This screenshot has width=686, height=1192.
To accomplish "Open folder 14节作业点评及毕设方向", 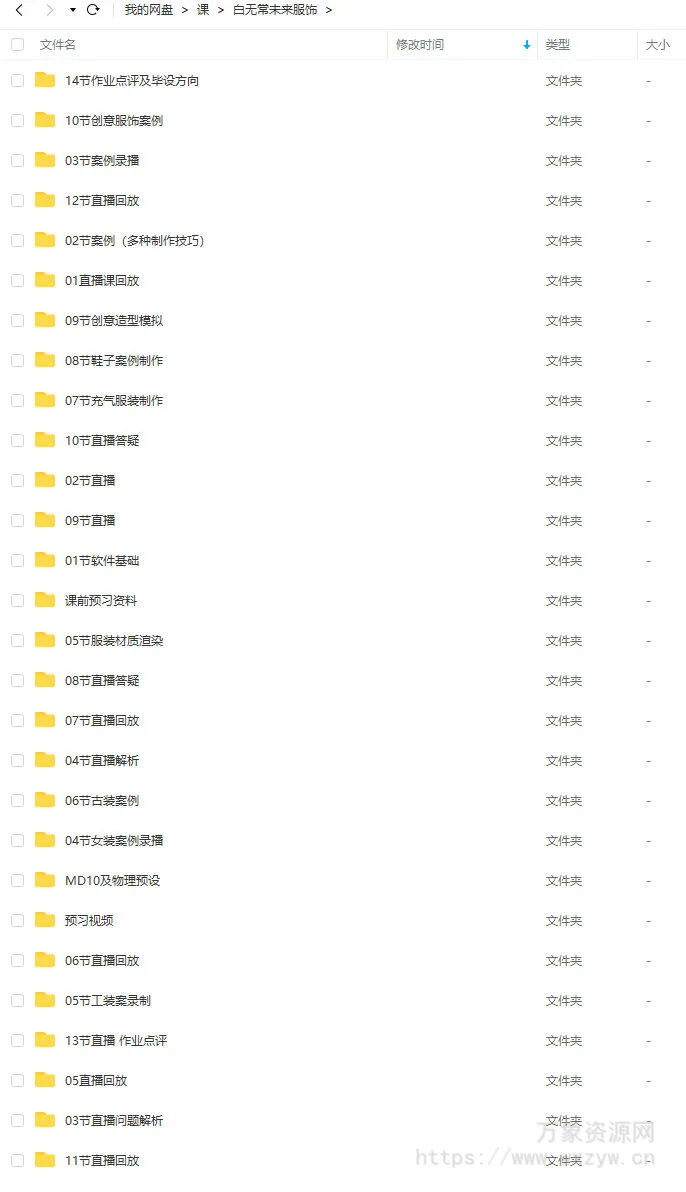I will (131, 81).
